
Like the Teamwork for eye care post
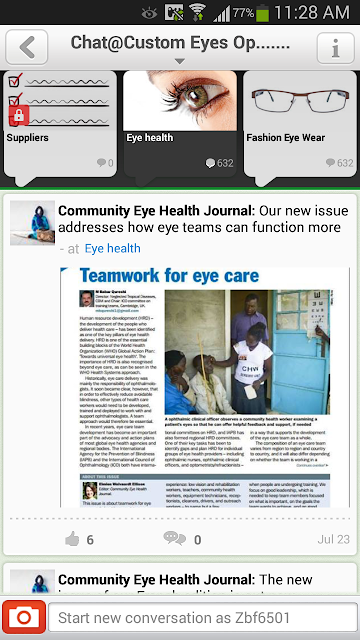[79, 540]
